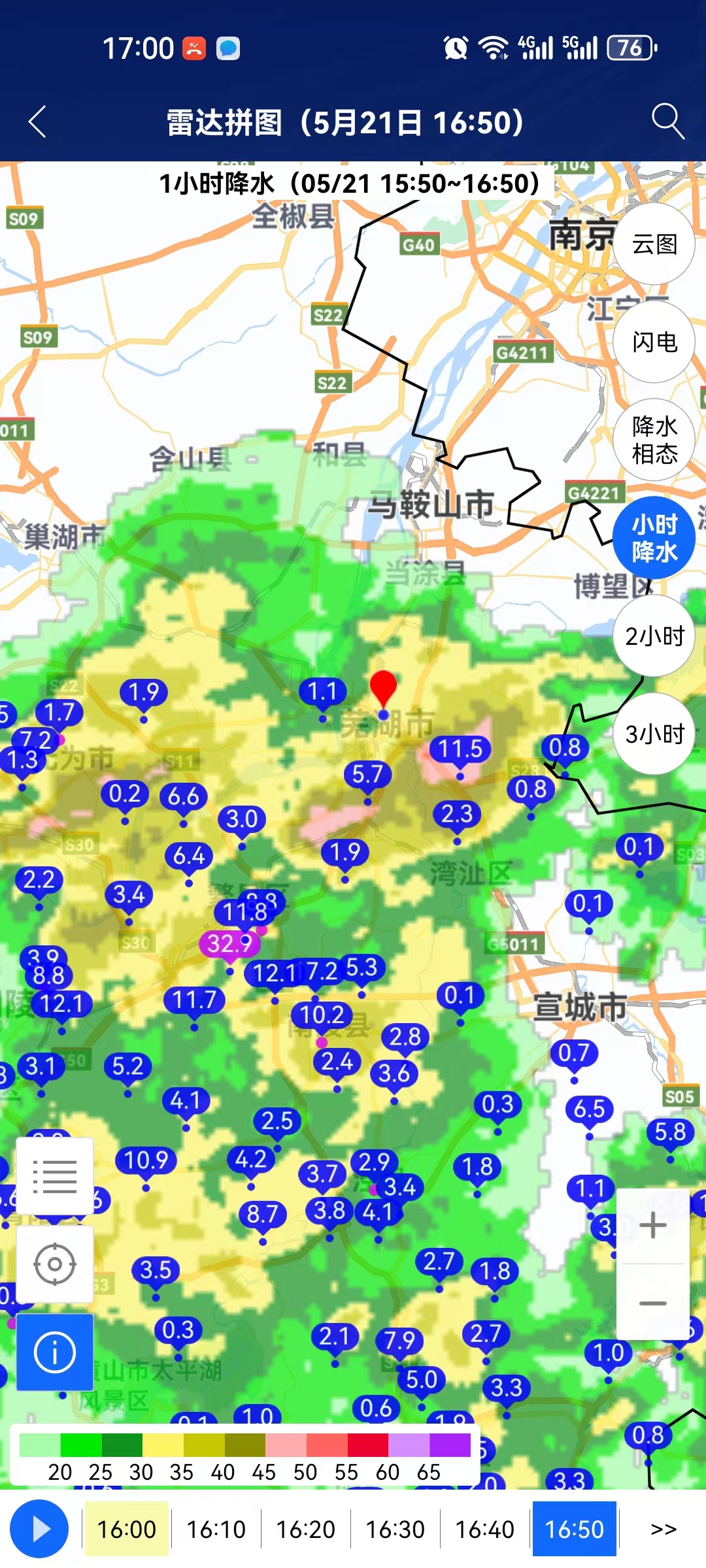Viewport: 706px width, 1568px height.
Task: Center map on my location
Action: pyautogui.click(x=55, y=1264)
